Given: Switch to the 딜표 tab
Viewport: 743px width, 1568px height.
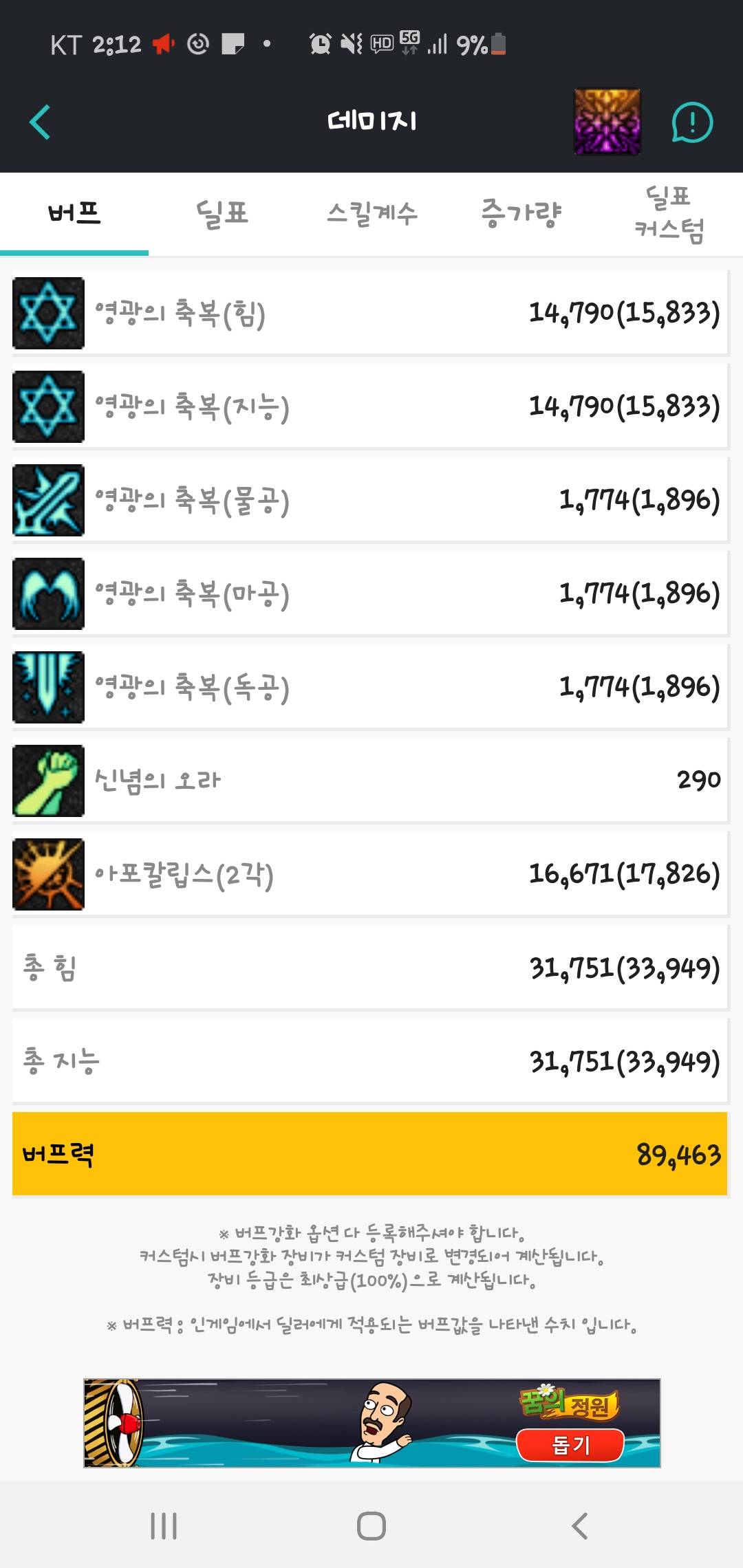Looking at the screenshot, I should [222, 213].
